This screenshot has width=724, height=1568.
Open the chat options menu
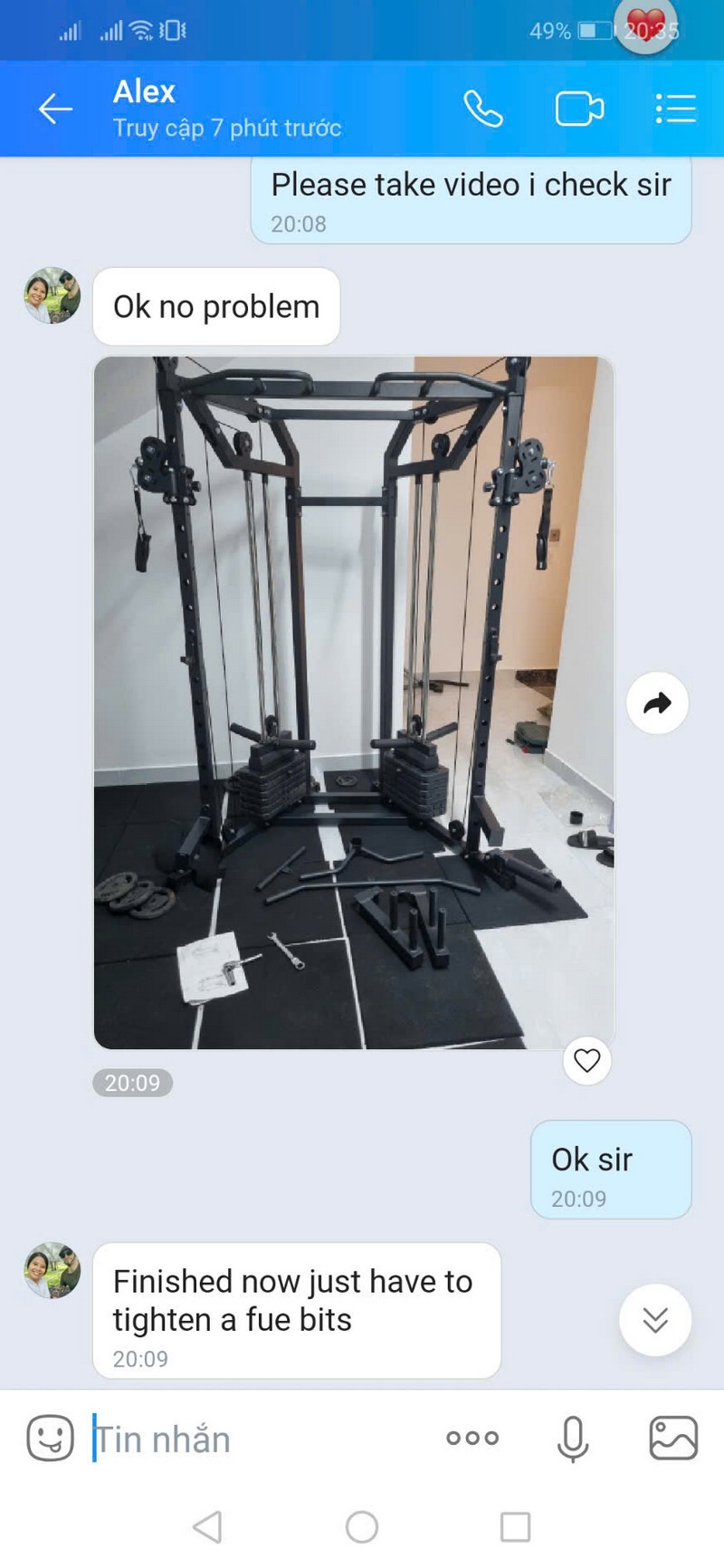675,110
